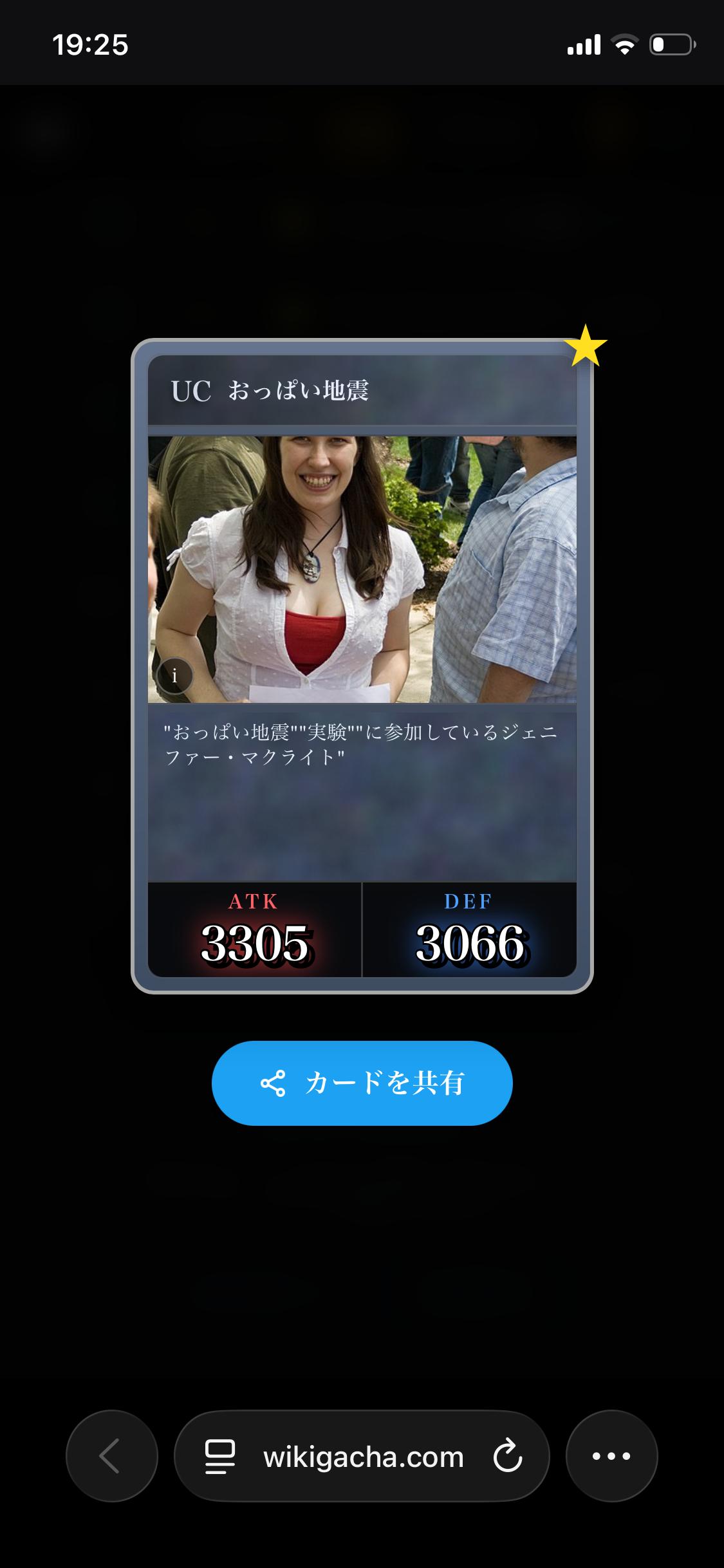Open the info icon on the card image
This screenshot has height=1568, width=724.
(174, 676)
